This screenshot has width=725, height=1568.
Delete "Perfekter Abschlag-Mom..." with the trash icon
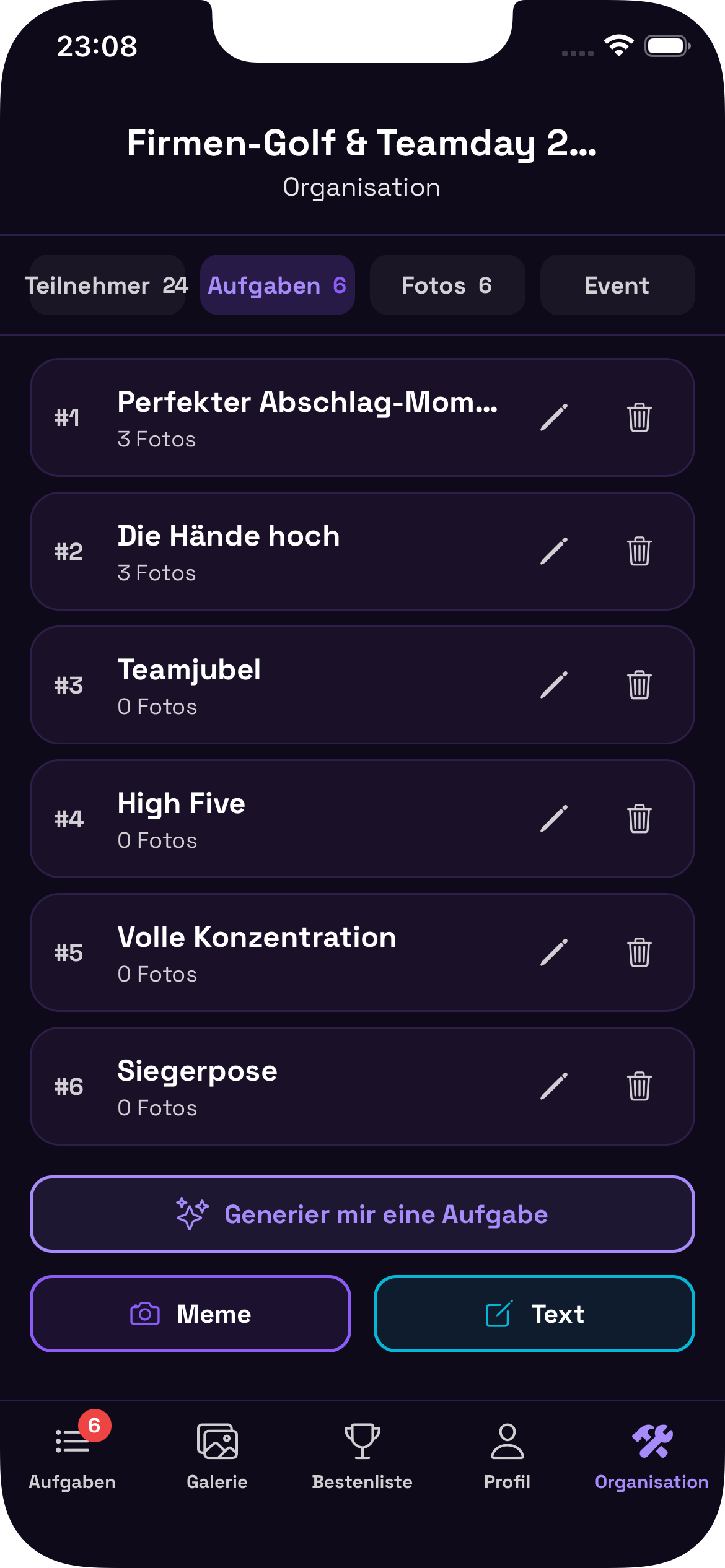tap(639, 417)
